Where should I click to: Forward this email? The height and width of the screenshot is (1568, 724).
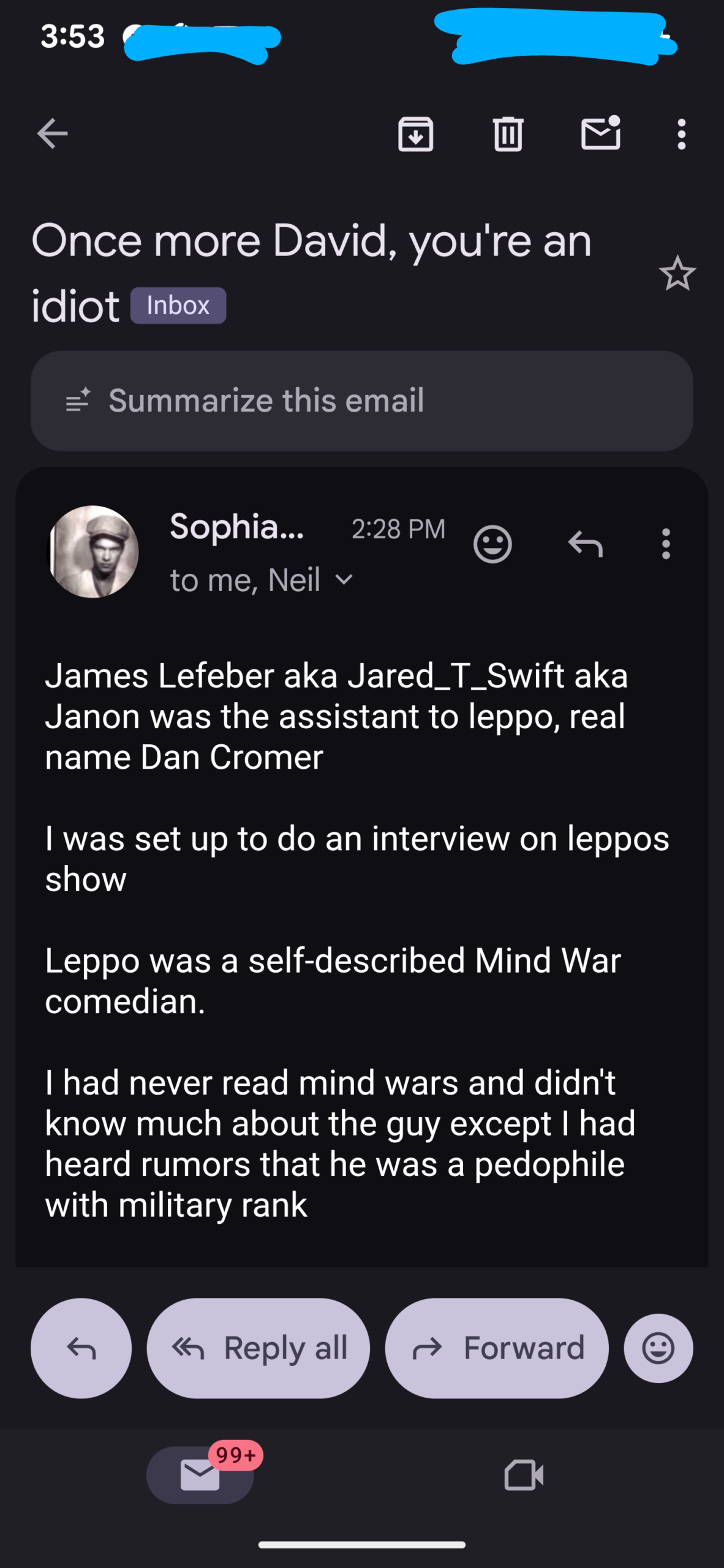tap(497, 1348)
